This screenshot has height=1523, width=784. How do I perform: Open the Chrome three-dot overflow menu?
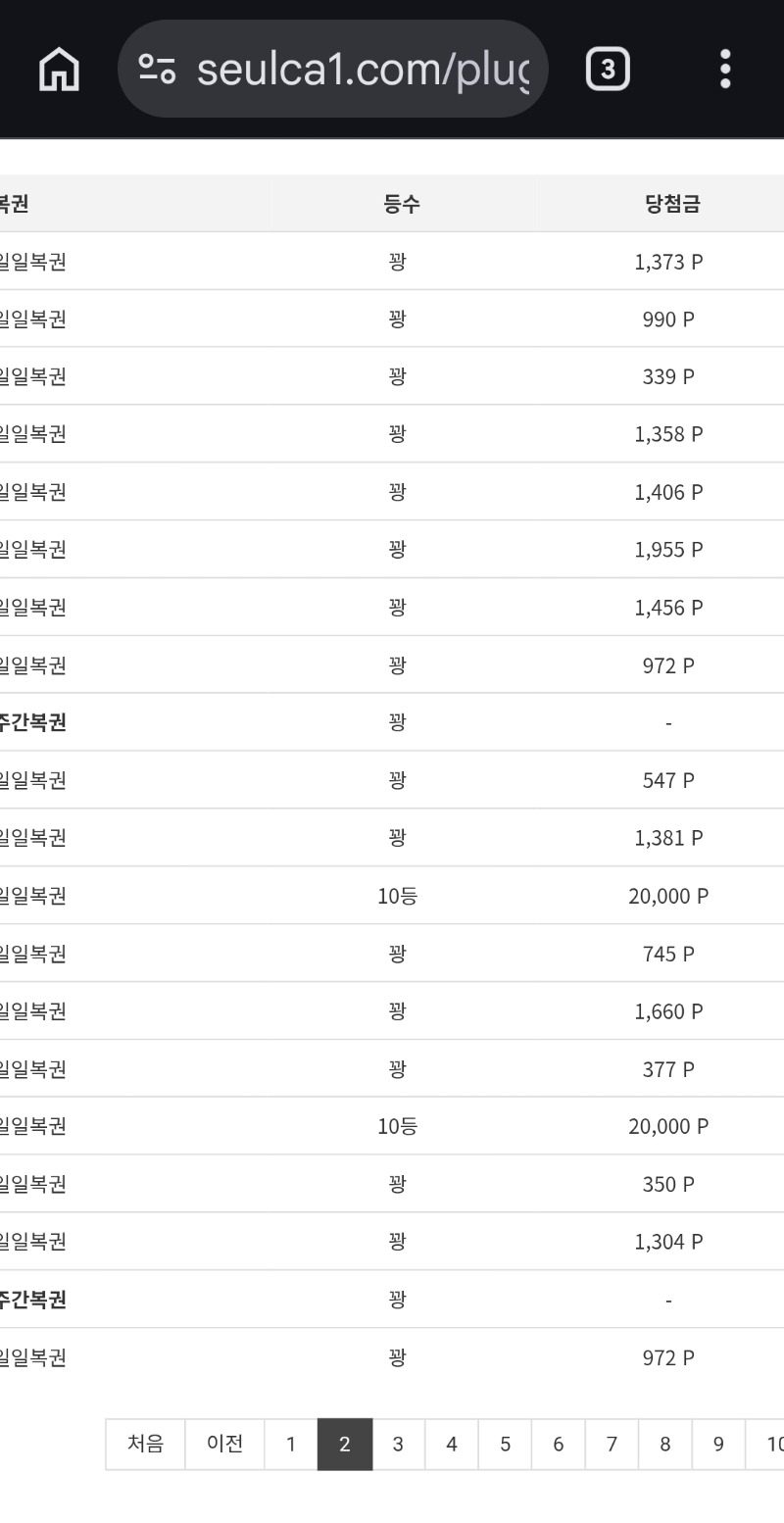pyautogui.click(x=725, y=69)
